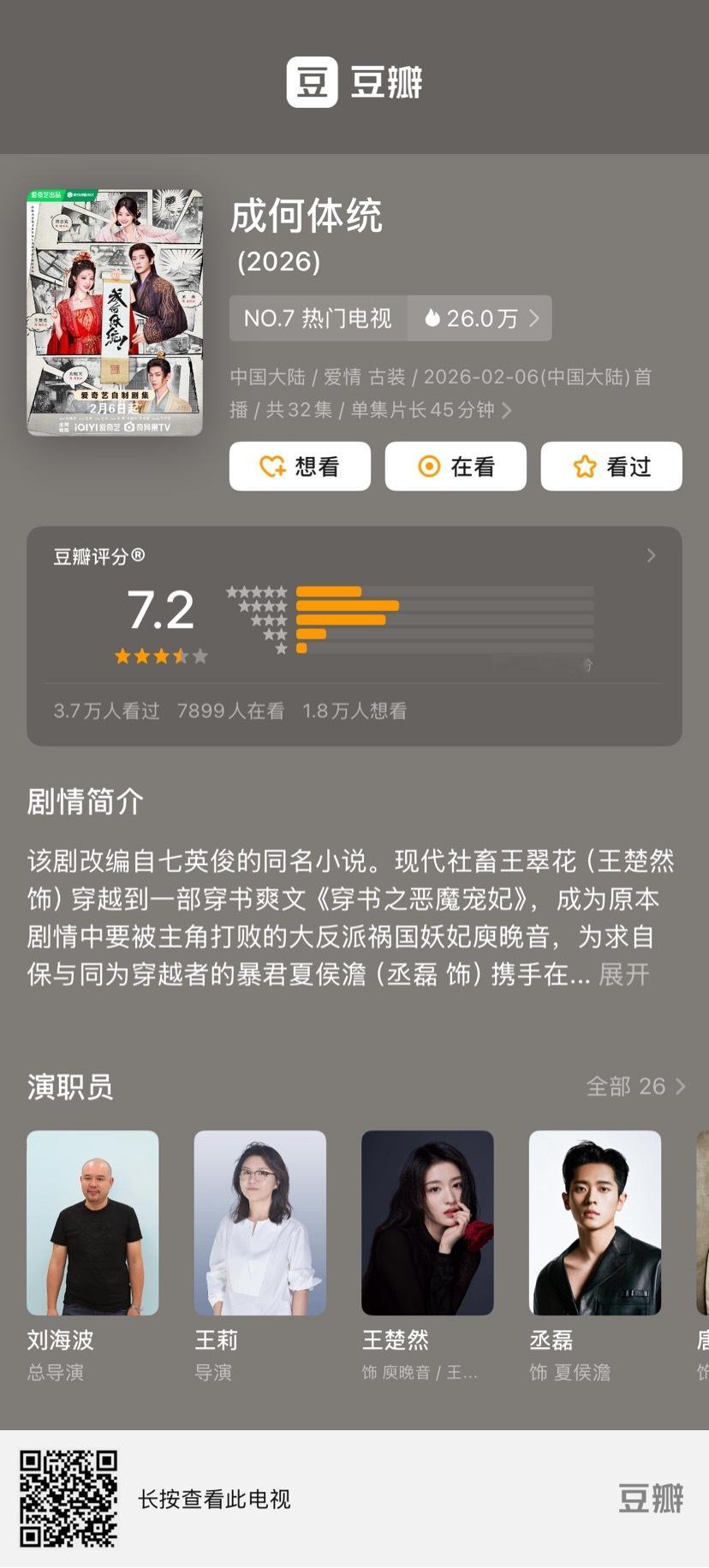Click the star icon inside the 看过 button
Image resolution: width=709 pixels, height=1568 pixels.
(583, 466)
